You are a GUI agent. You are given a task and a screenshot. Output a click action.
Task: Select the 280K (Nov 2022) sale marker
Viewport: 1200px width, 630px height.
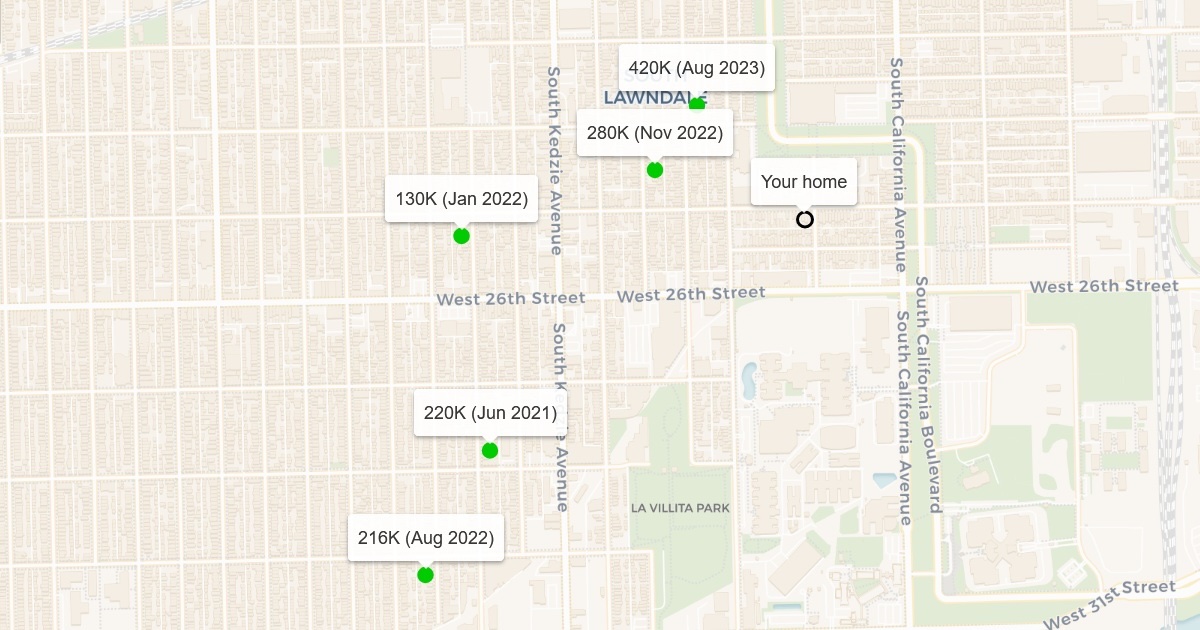click(655, 170)
